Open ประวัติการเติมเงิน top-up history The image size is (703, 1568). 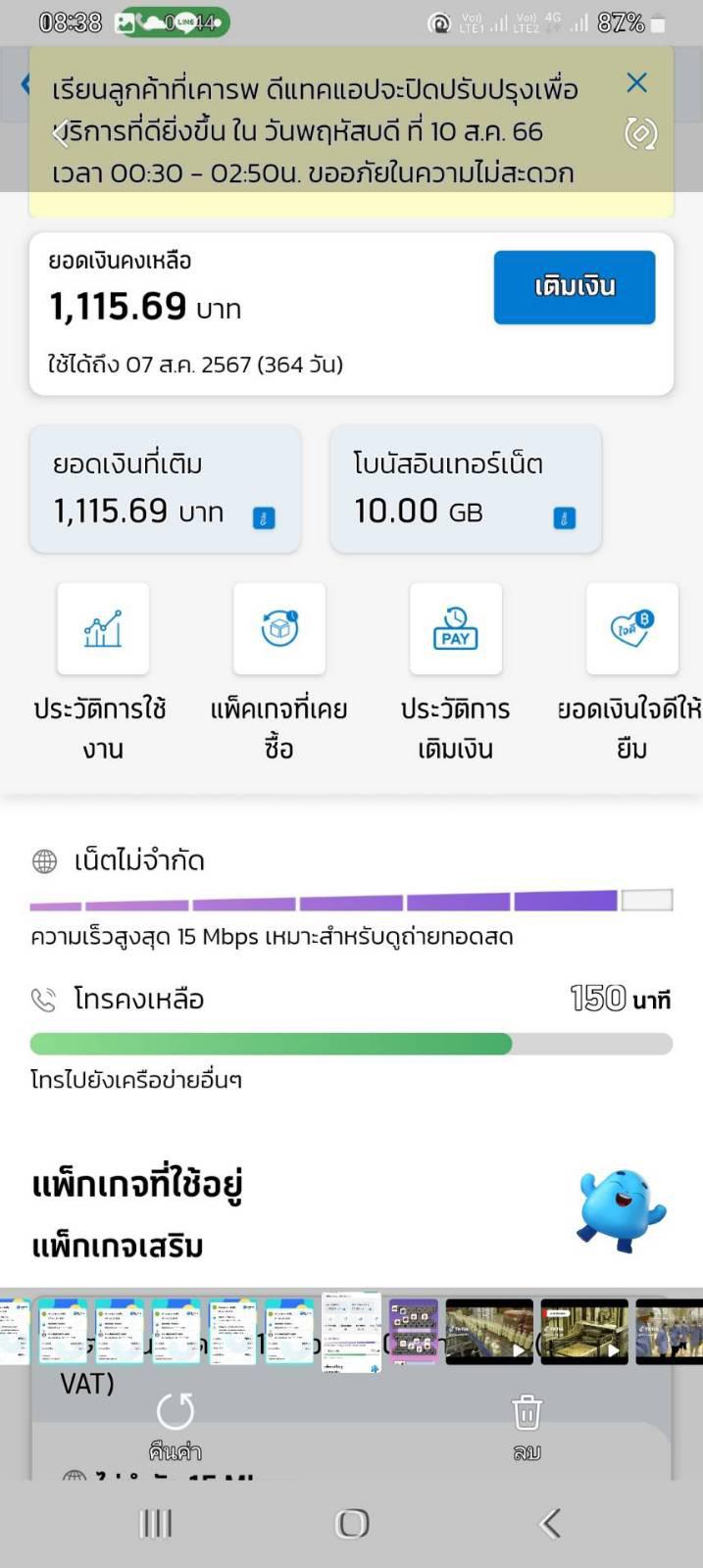pyautogui.click(x=456, y=672)
